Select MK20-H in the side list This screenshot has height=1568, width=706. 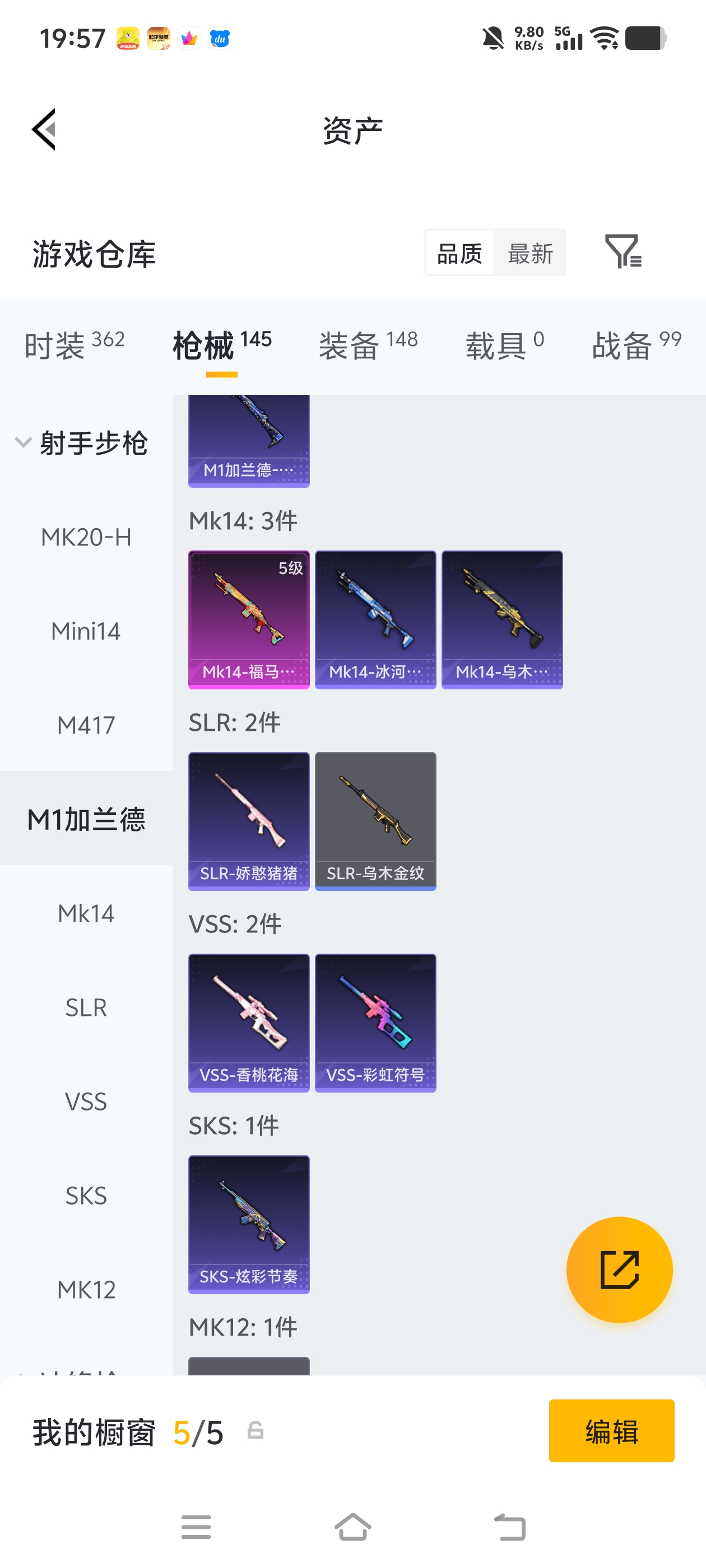[x=86, y=538]
